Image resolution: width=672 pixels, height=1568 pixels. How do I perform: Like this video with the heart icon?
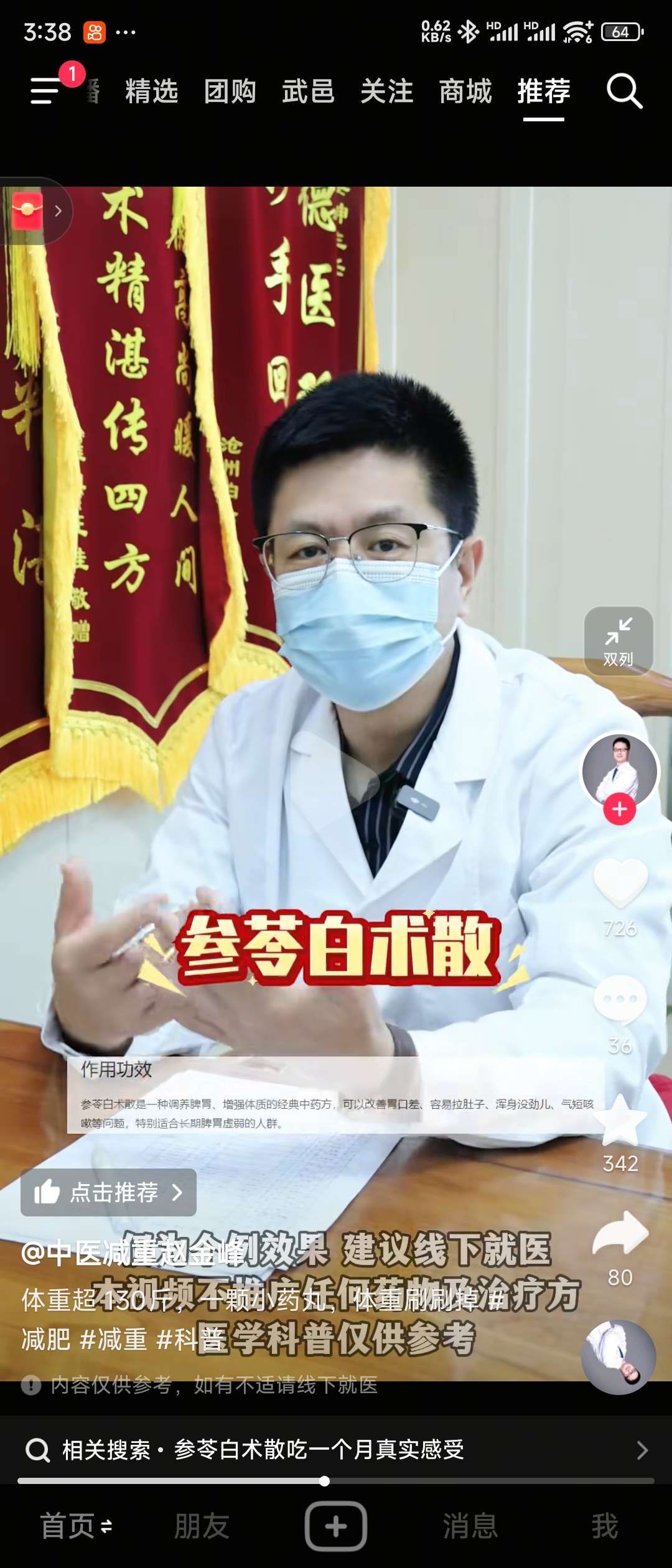click(x=620, y=882)
